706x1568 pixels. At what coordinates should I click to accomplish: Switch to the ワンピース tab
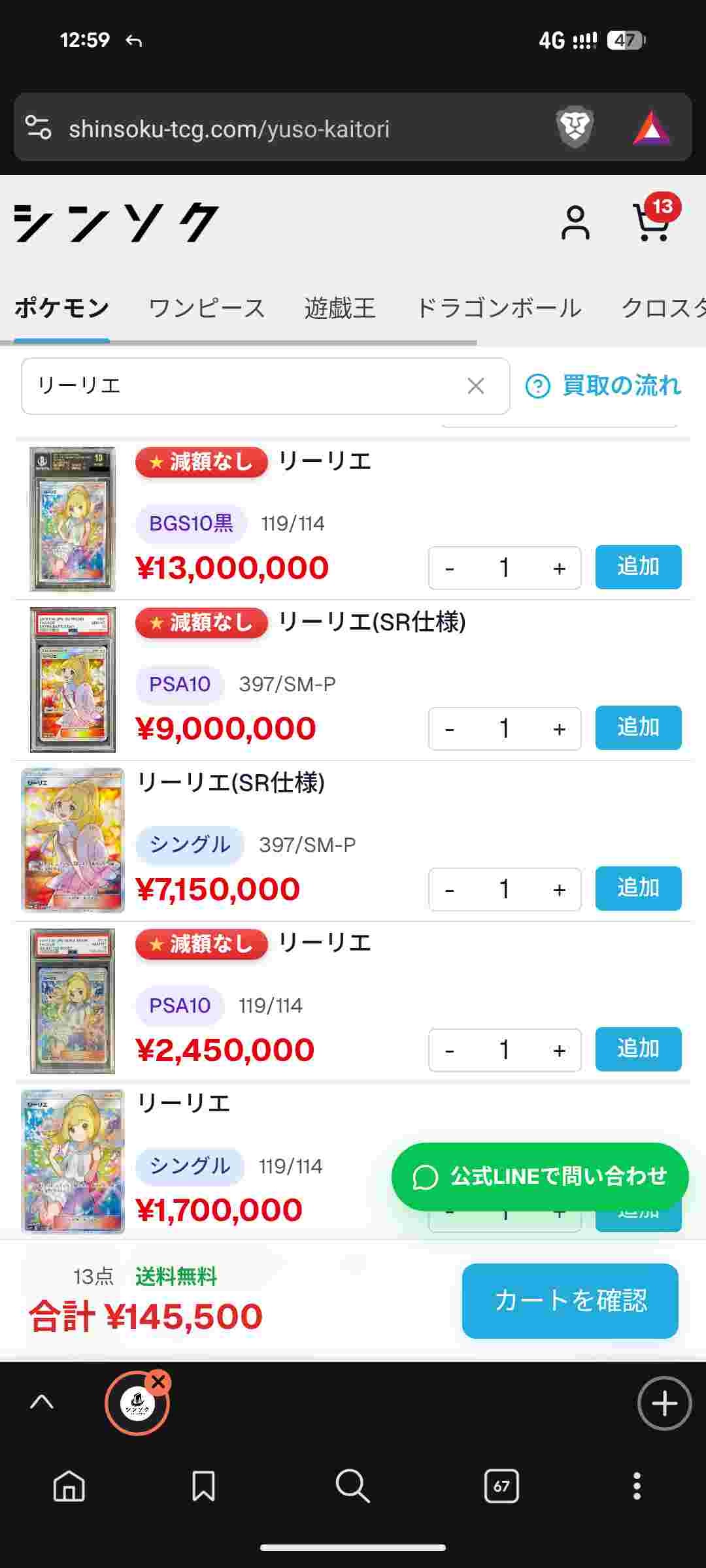[x=207, y=308]
